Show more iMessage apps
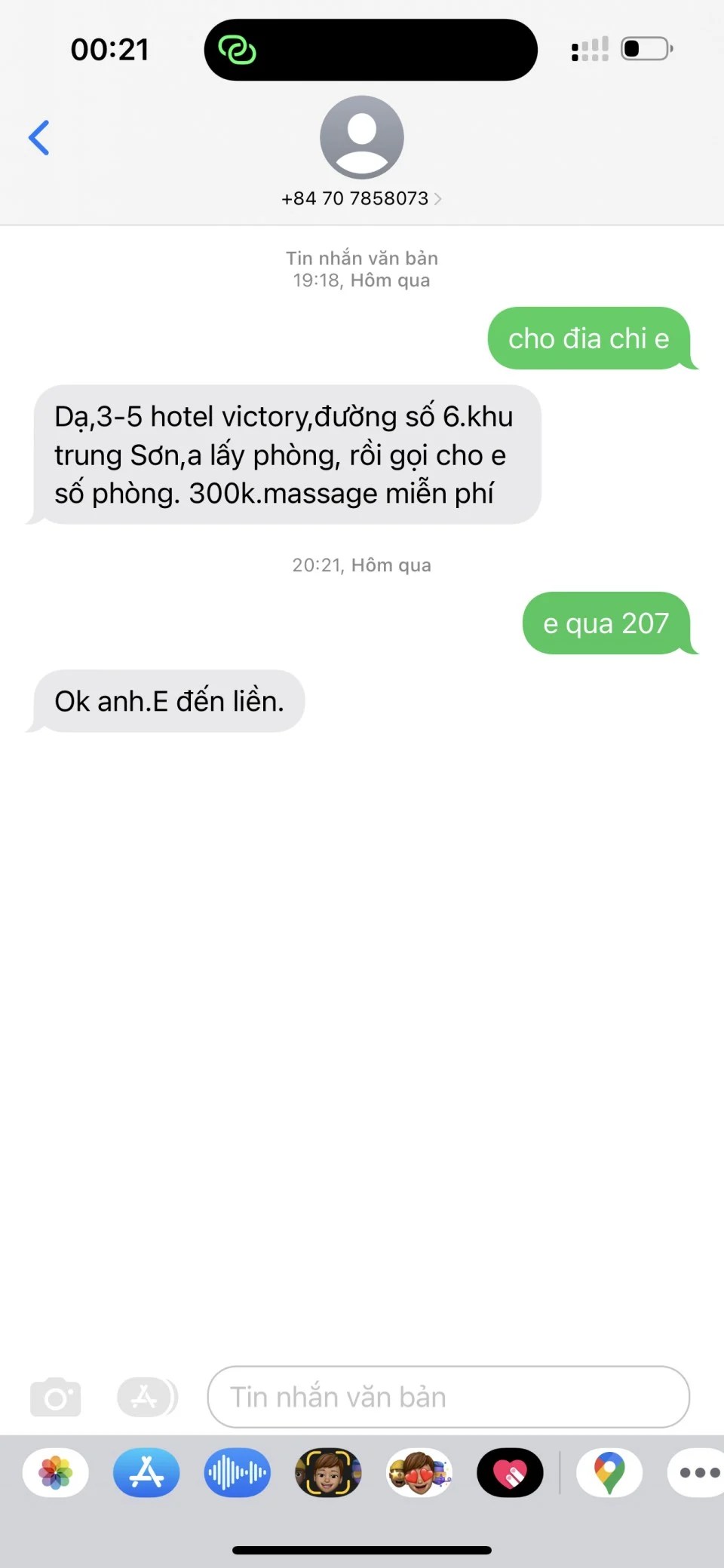Viewport: 724px width, 1568px height. [x=698, y=1472]
